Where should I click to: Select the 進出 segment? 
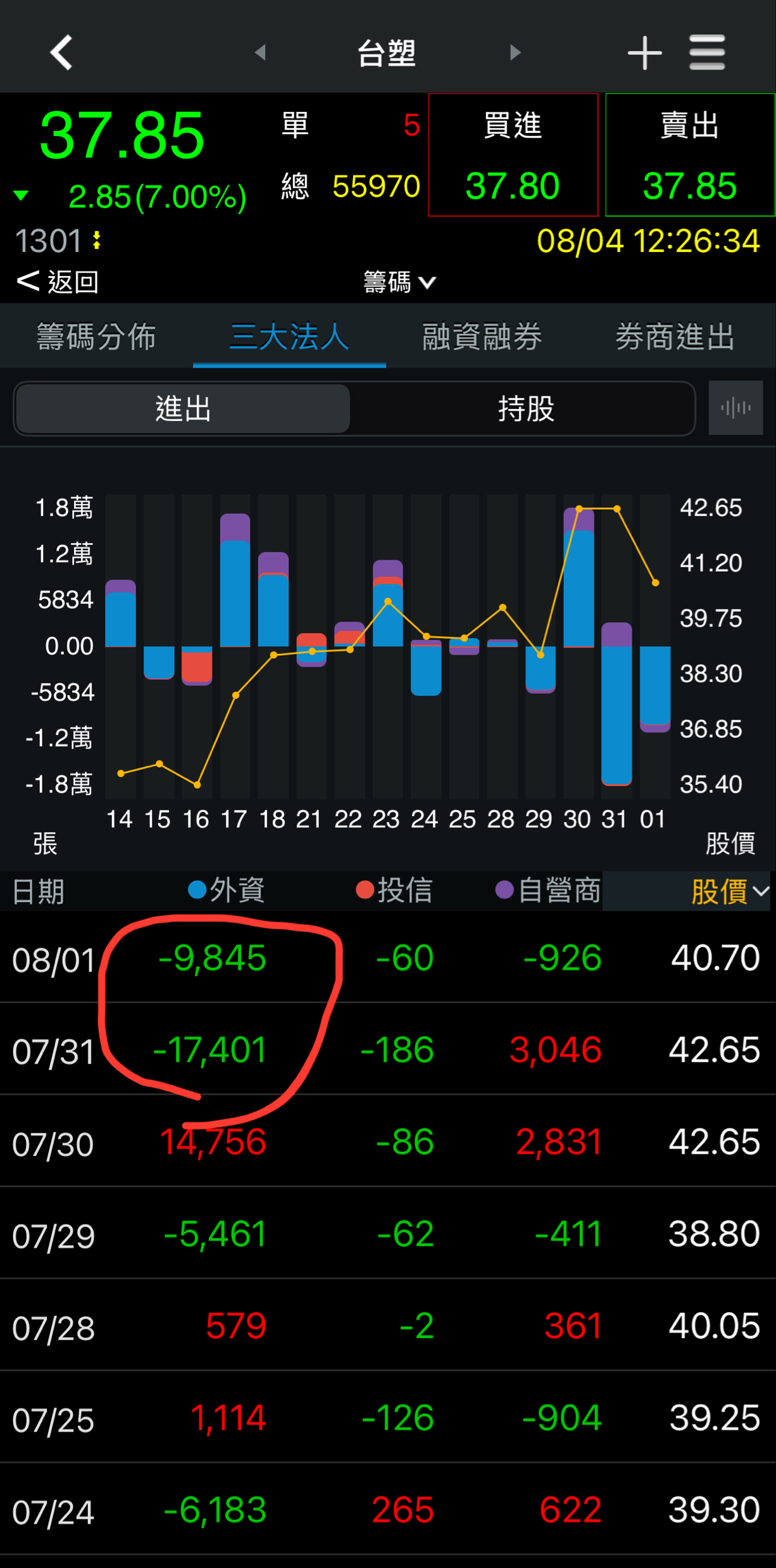[183, 409]
